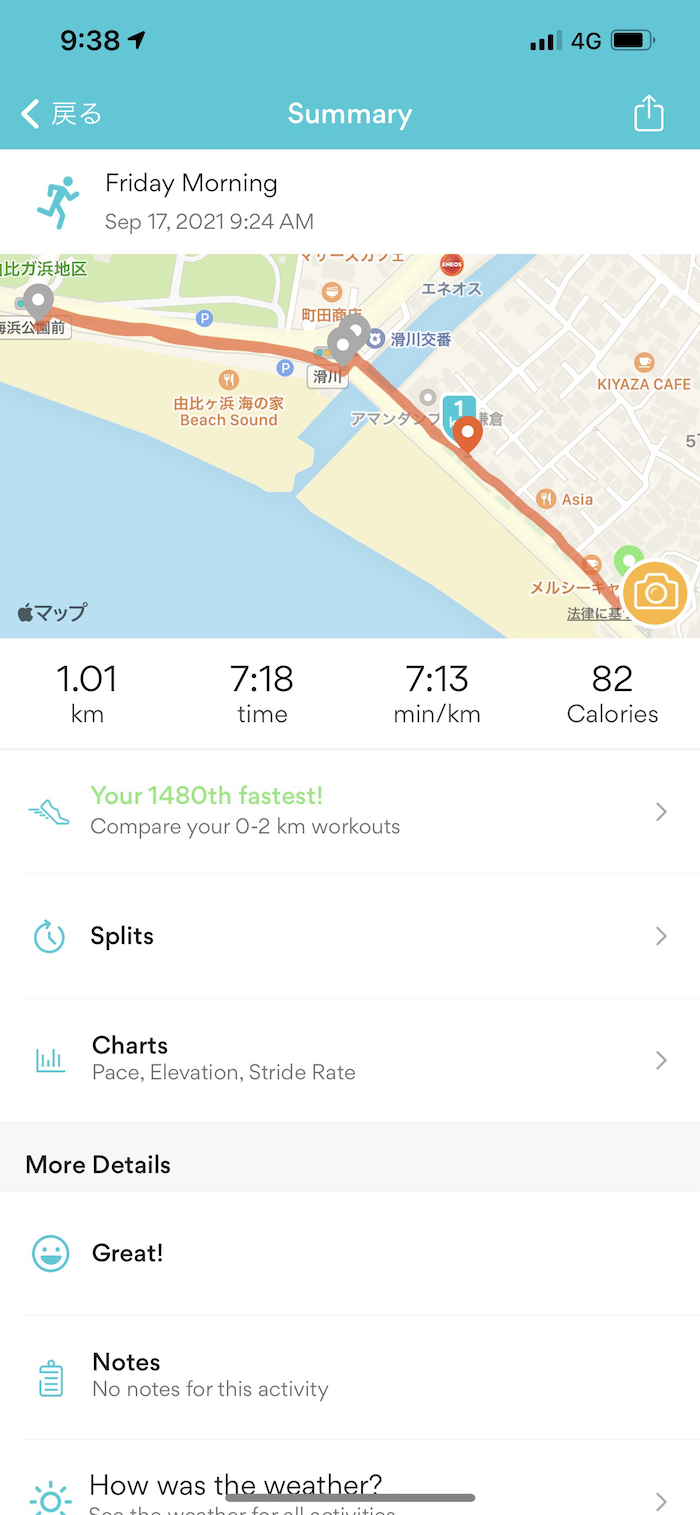The width and height of the screenshot is (700, 1515).
Task: Add notes for this activity
Action: tap(350, 1376)
